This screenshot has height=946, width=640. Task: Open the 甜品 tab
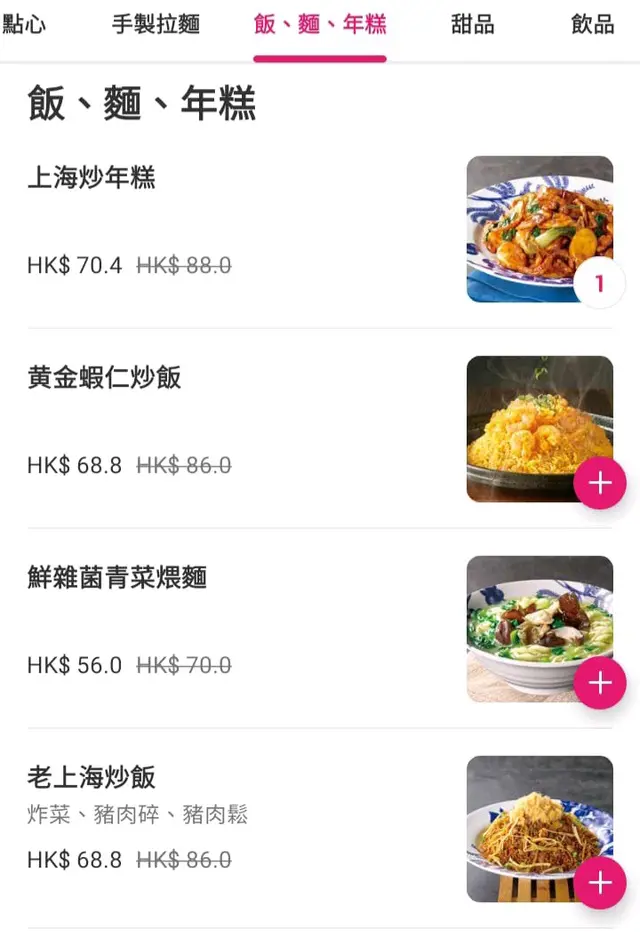(473, 25)
